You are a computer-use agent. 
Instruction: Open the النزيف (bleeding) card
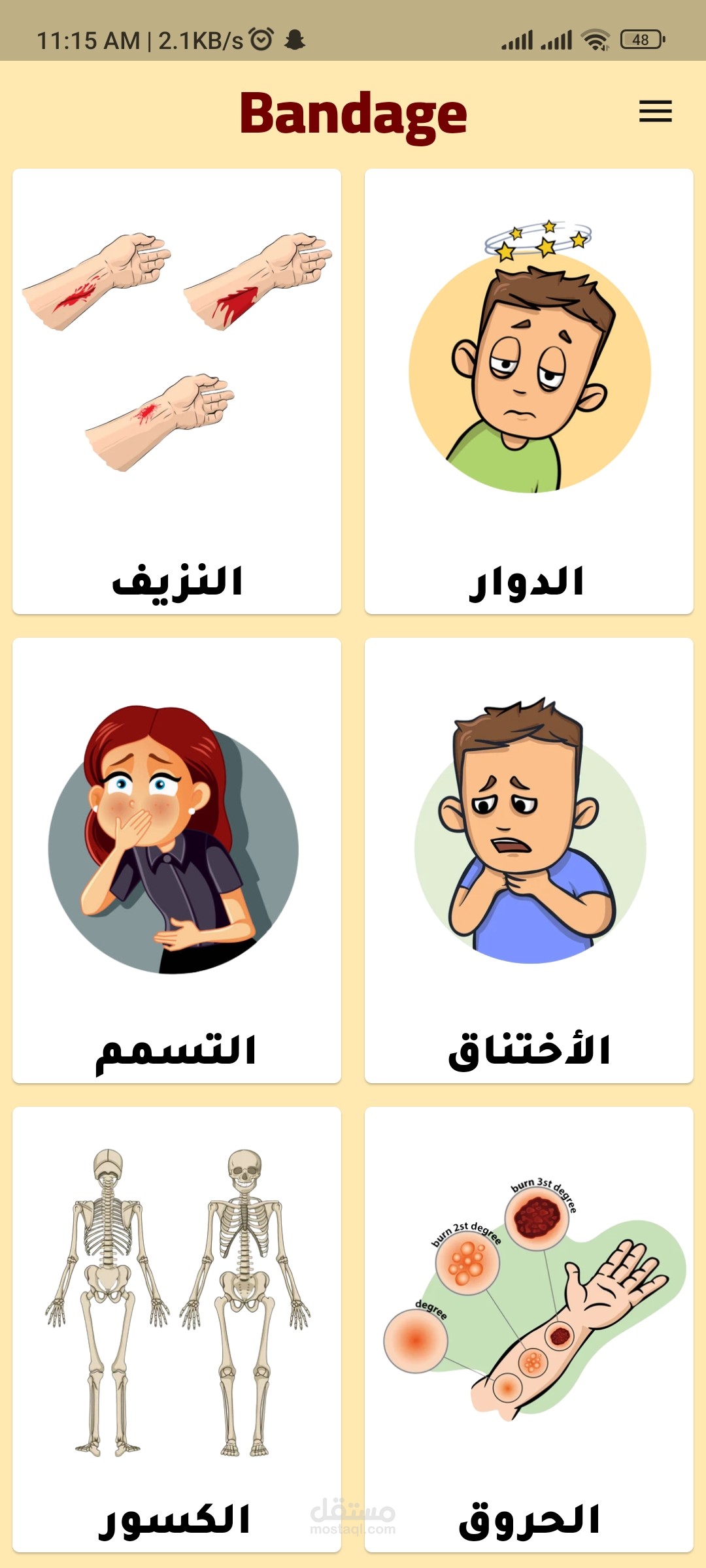click(x=176, y=392)
